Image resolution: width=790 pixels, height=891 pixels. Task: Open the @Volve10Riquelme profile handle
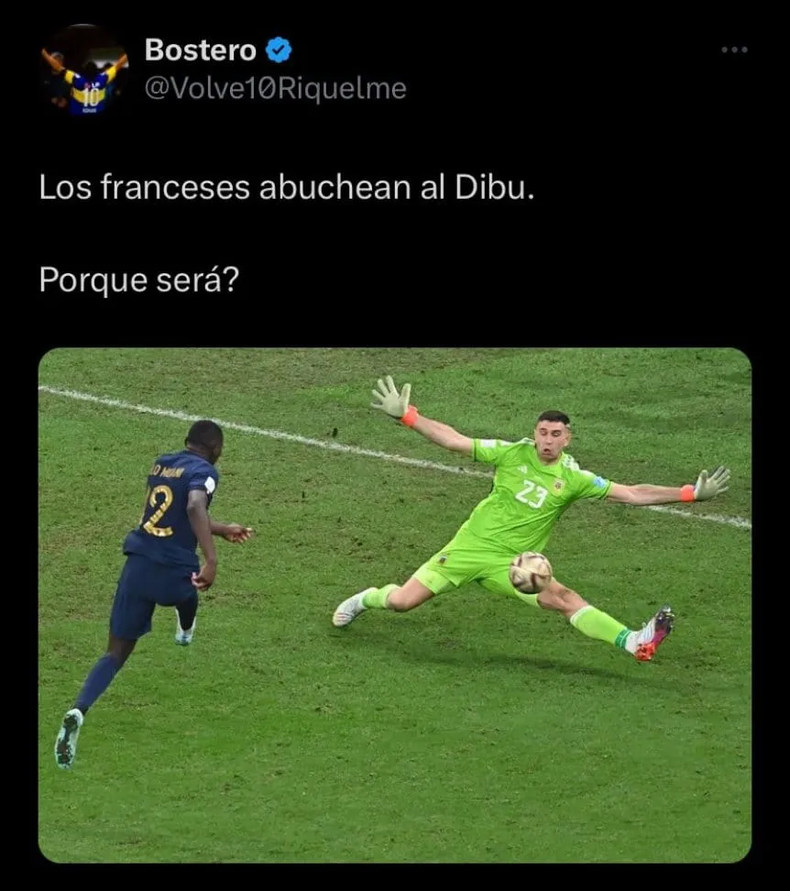pyautogui.click(x=275, y=88)
